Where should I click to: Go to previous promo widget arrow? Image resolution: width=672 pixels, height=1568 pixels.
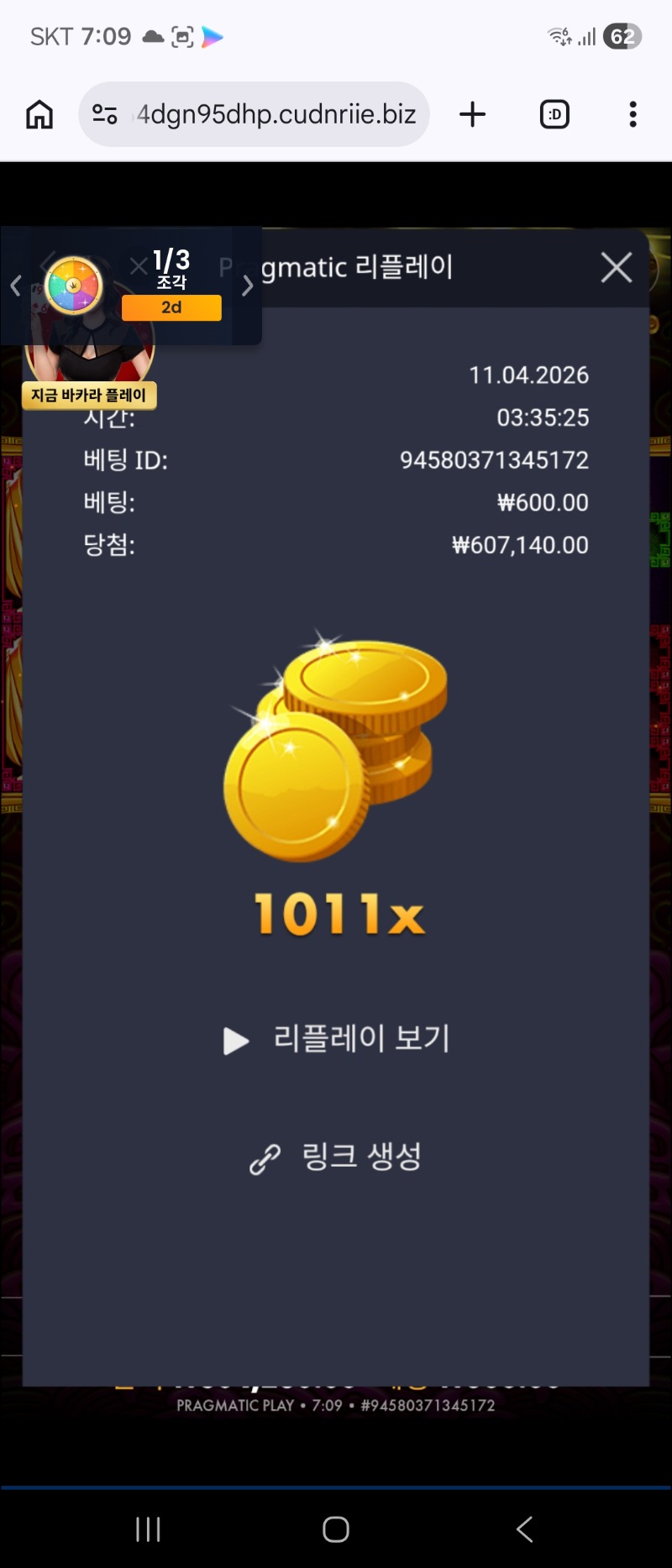15,286
